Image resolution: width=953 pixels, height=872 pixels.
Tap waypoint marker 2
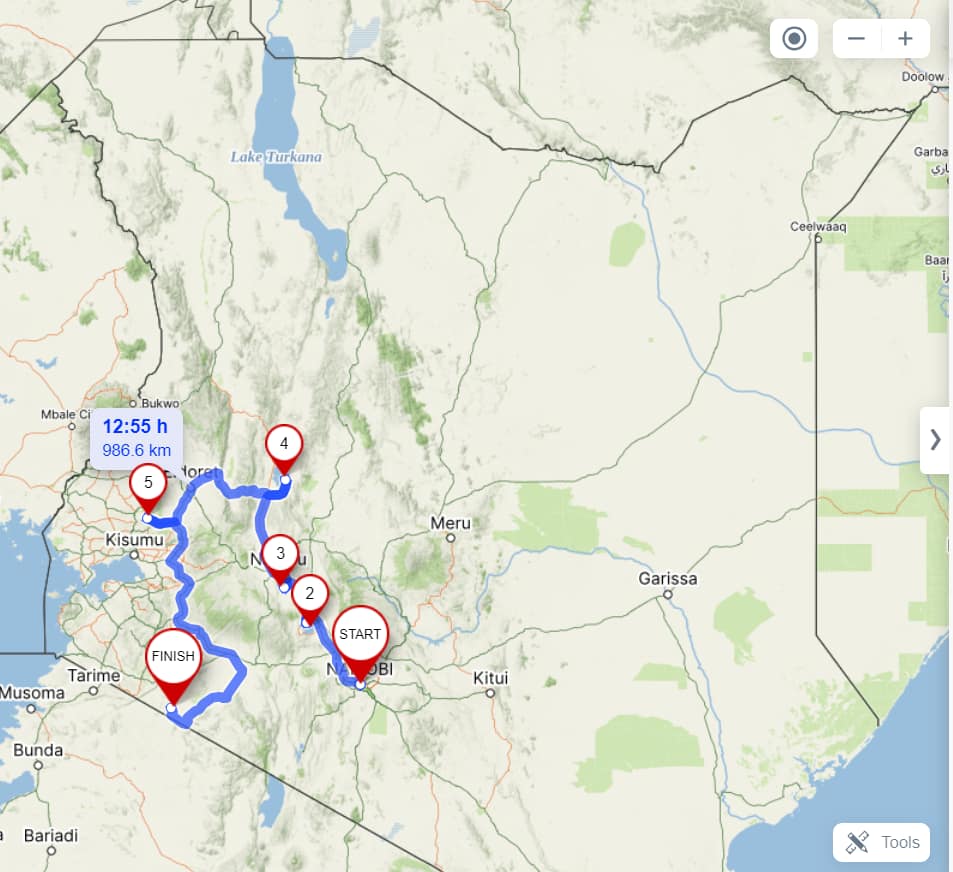pos(310,594)
